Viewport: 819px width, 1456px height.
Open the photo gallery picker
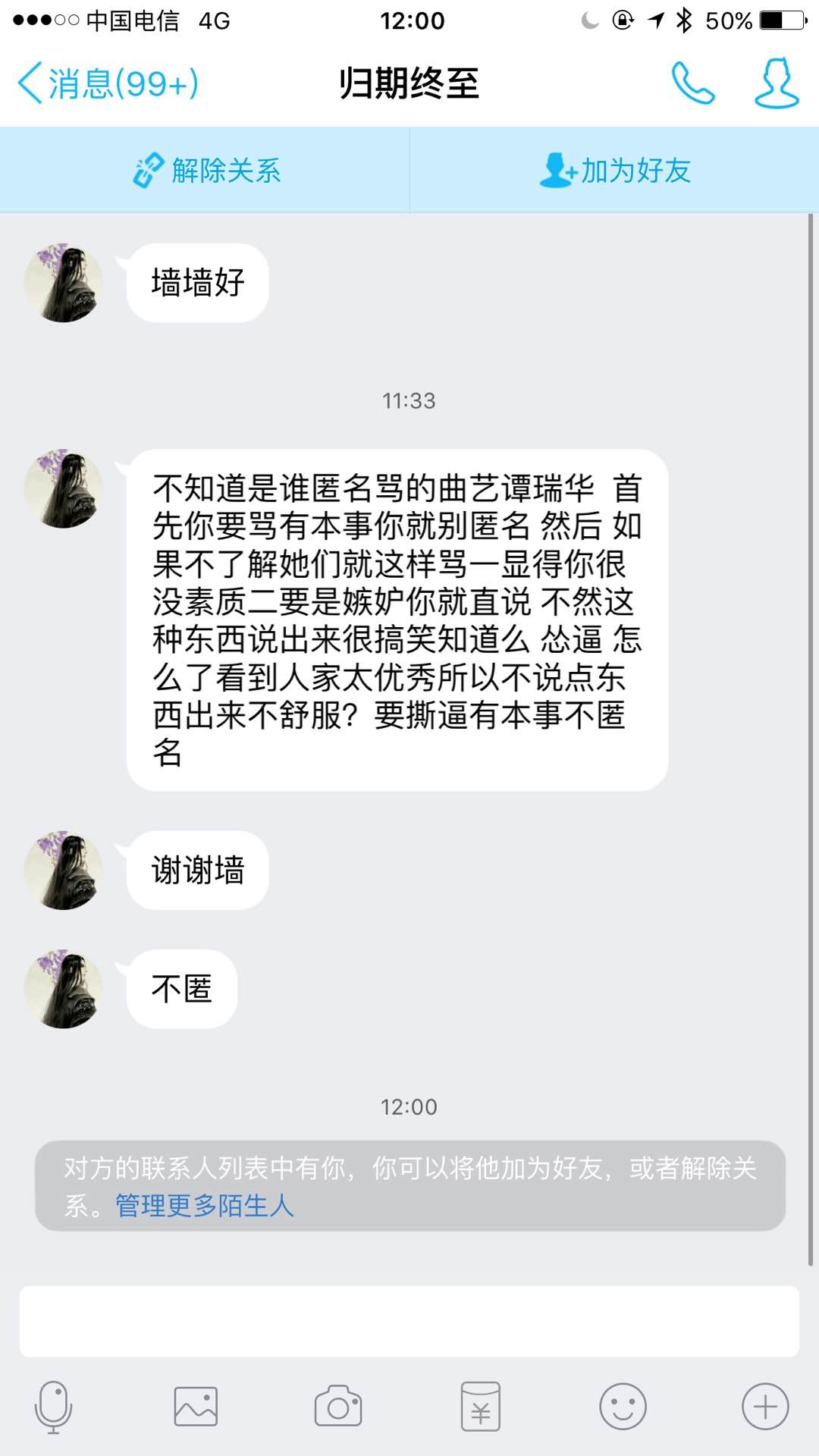196,1407
